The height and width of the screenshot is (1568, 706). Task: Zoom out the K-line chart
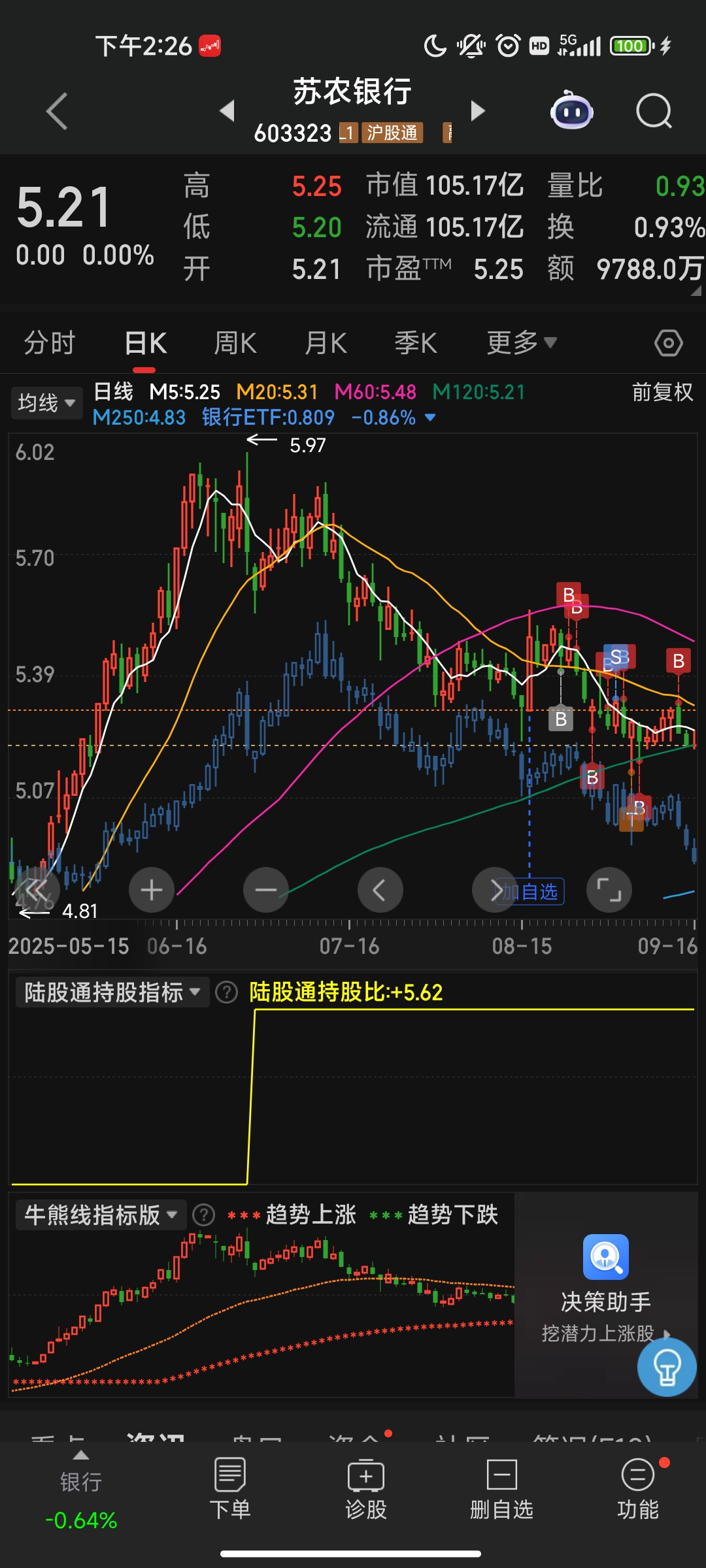point(266,890)
